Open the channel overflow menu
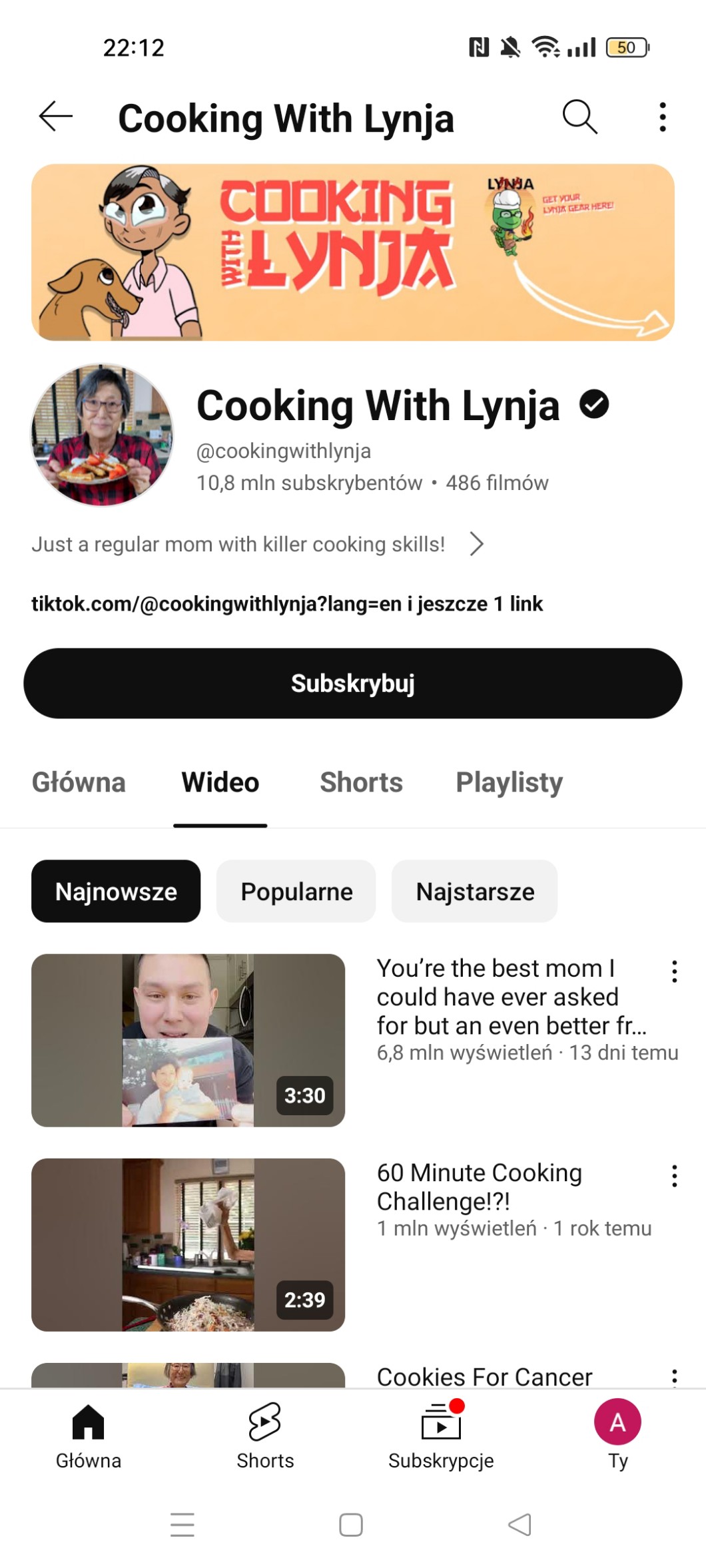 662,117
